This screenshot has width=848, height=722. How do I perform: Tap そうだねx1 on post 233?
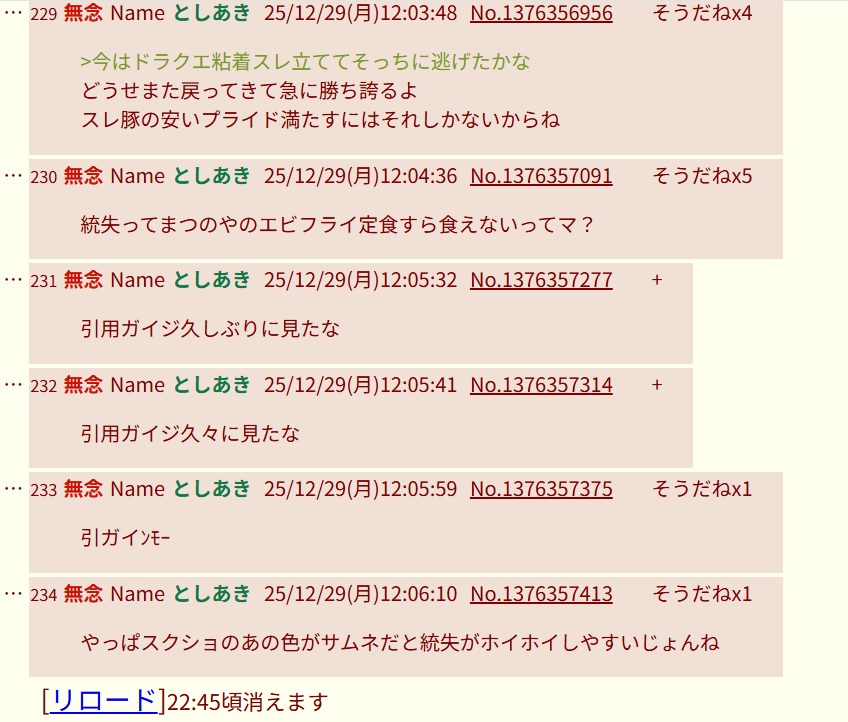tap(702, 489)
